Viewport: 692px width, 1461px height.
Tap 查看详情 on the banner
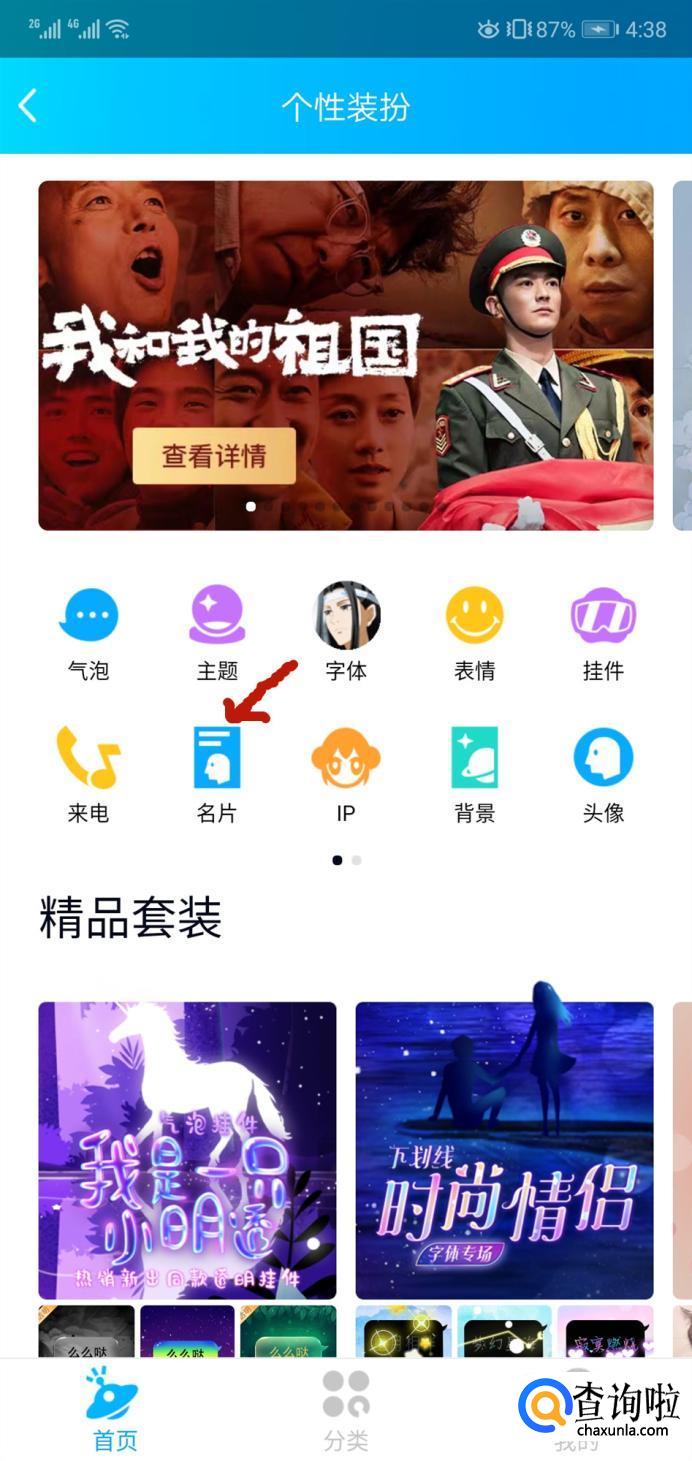coord(214,456)
